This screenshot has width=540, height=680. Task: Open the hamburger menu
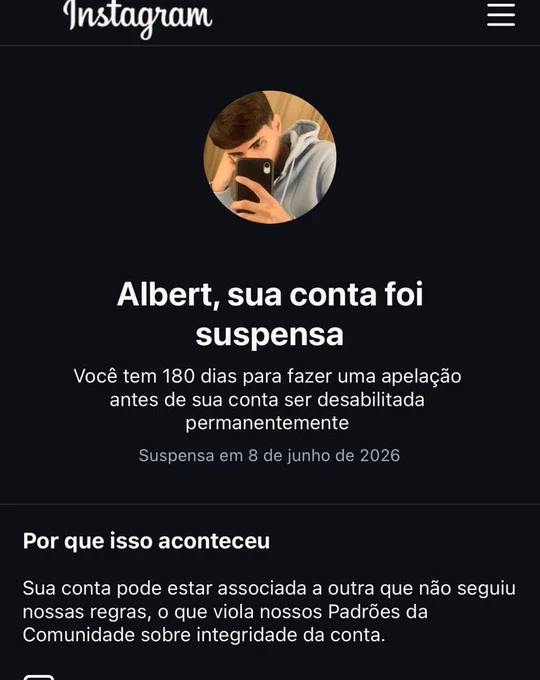[x=501, y=15]
